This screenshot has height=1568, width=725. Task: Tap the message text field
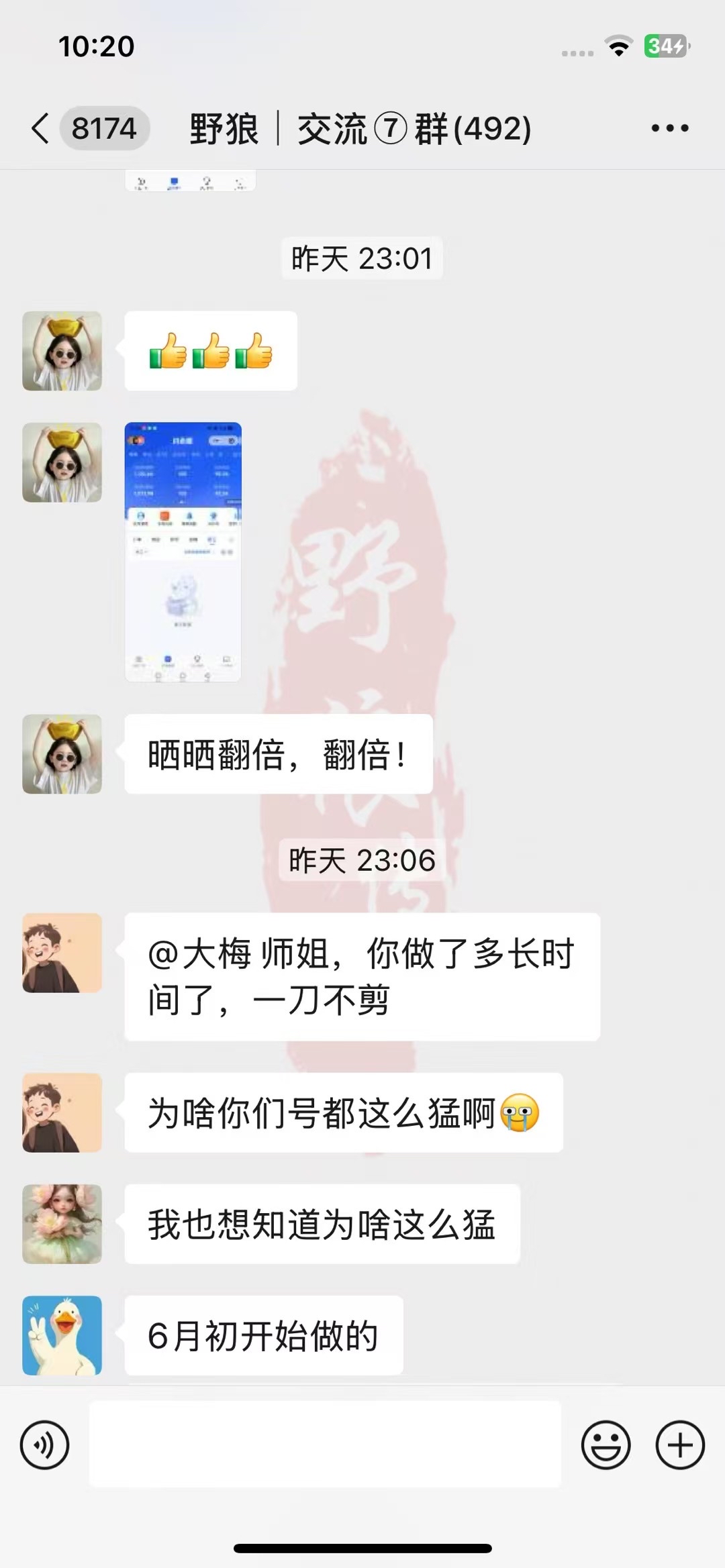[325, 1444]
